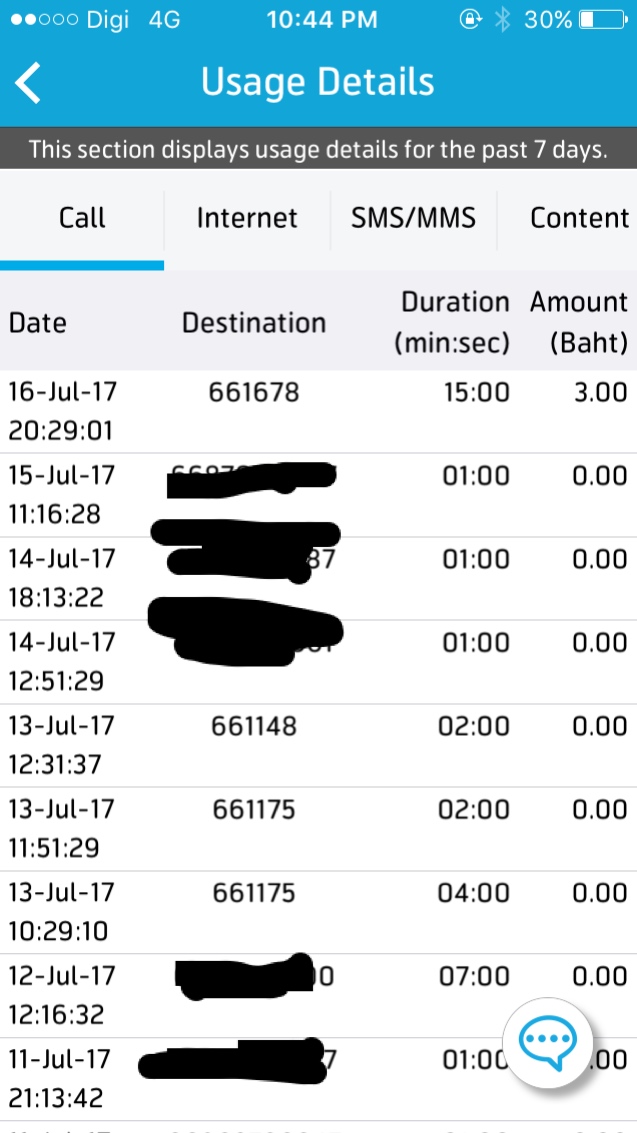Screen dimensions: 637x1133
Task: Select the Call tab
Action: pyautogui.click(x=82, y=218)
